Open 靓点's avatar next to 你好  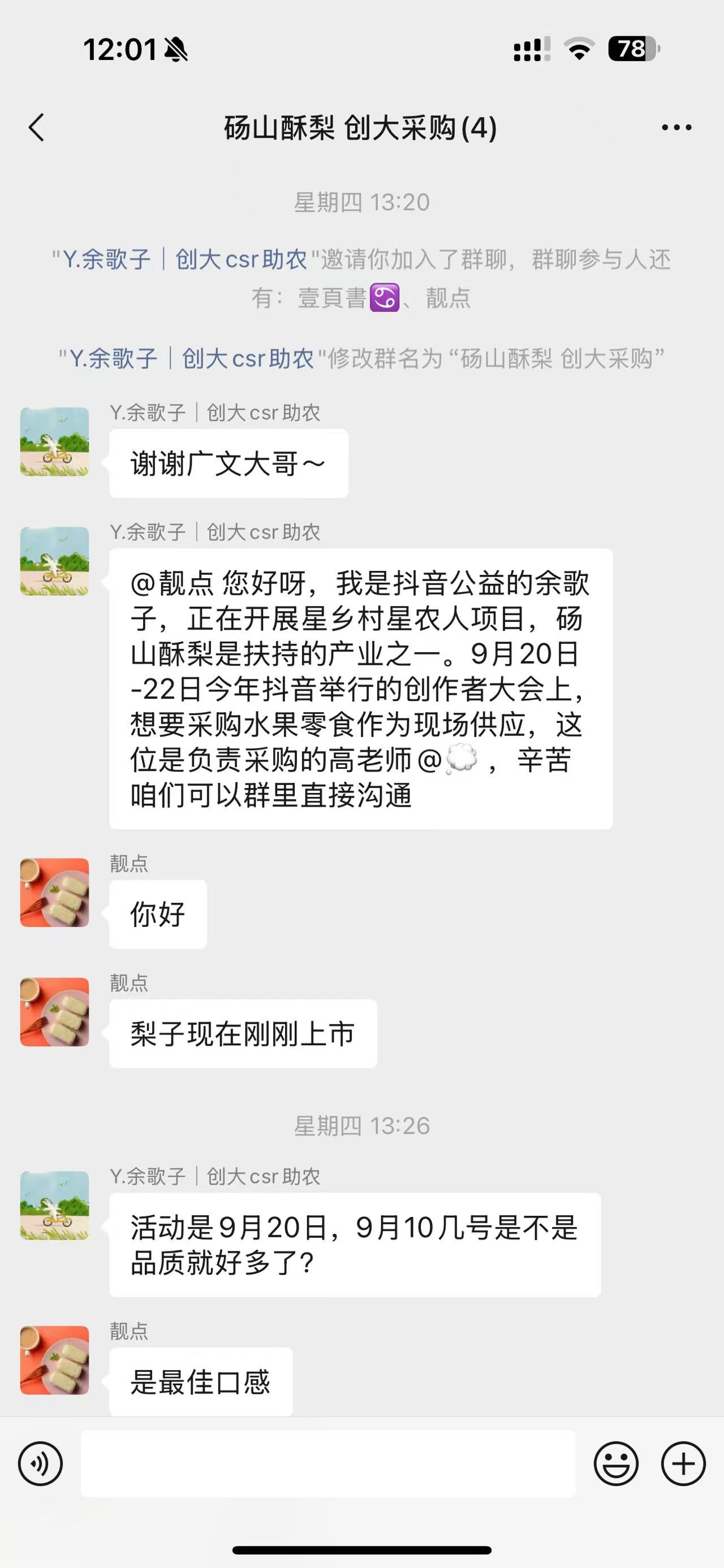55,893
